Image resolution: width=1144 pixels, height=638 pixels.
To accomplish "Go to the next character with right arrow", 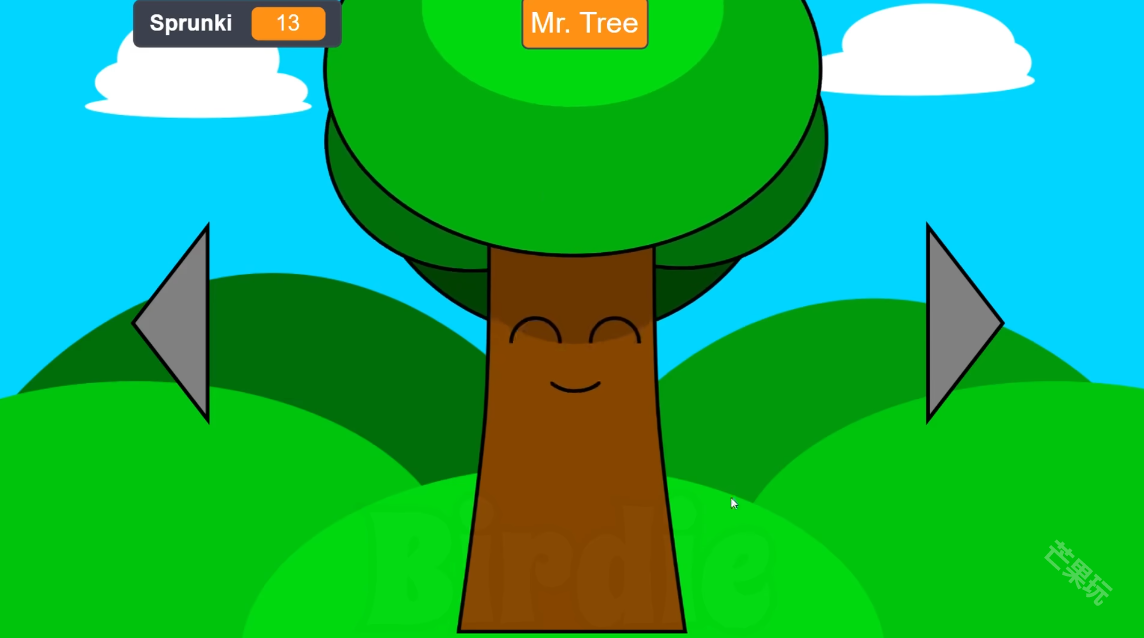I will coord(955,322).
